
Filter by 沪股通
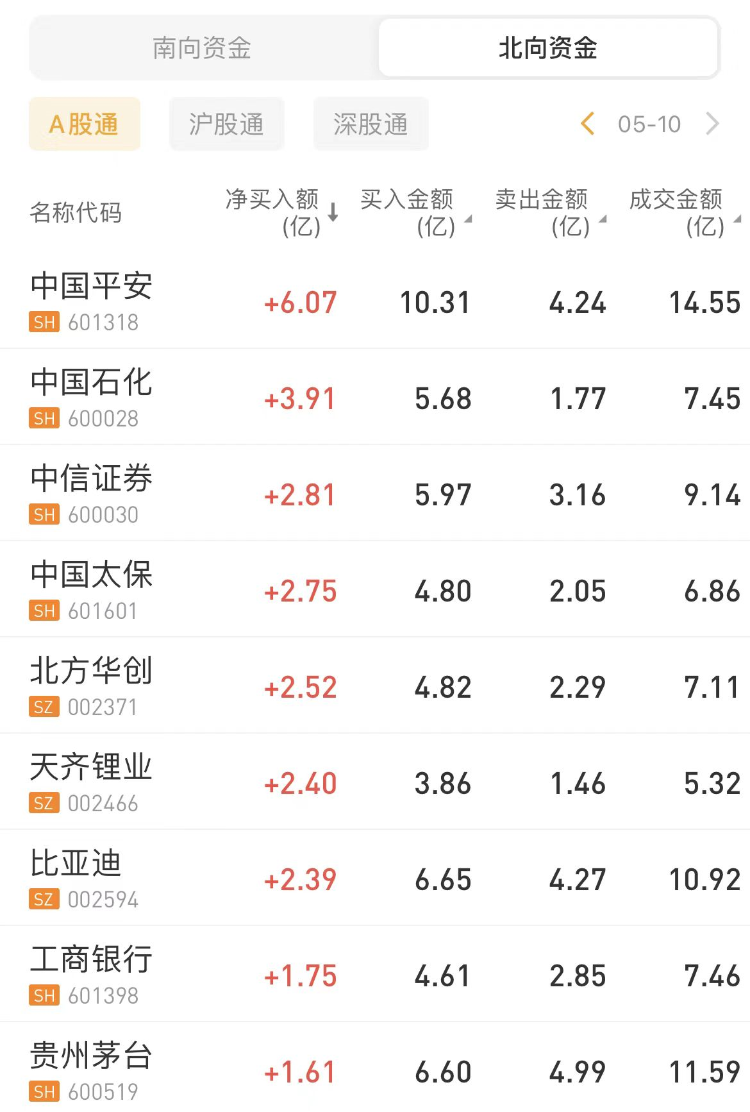(x=227, y=124)
